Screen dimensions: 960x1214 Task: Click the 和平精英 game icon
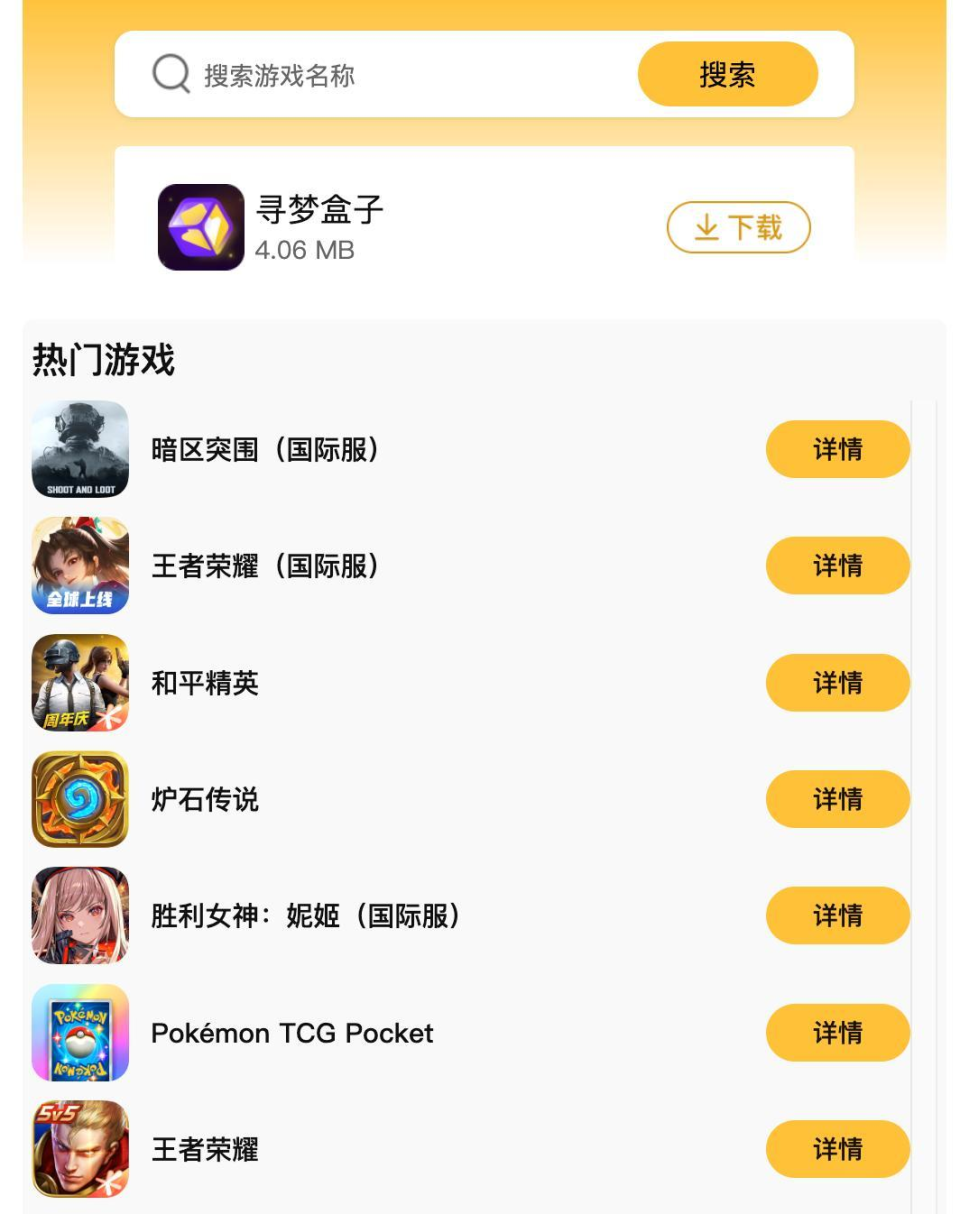point(80,683)
